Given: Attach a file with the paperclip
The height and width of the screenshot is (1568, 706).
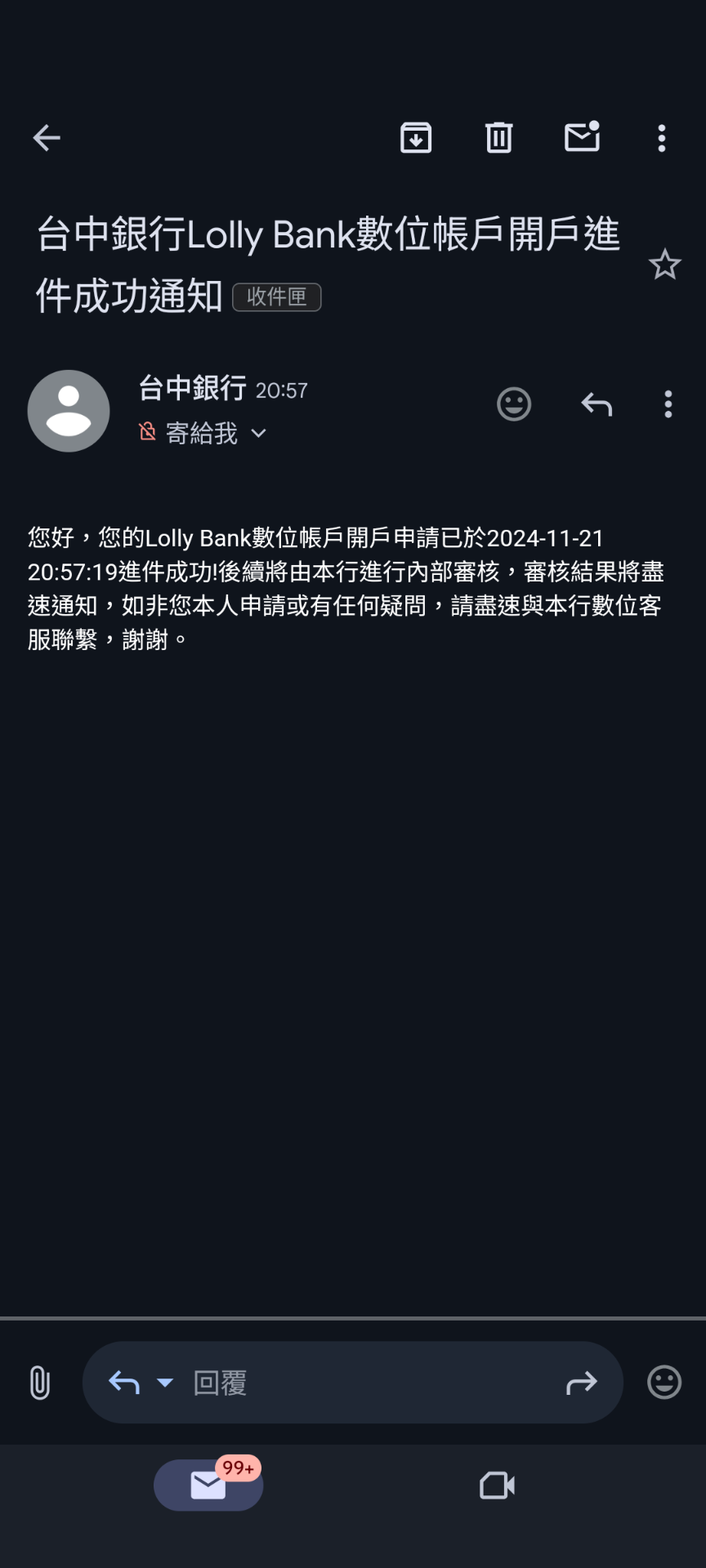Looking at the screenshot, I should coord(39,1383).
